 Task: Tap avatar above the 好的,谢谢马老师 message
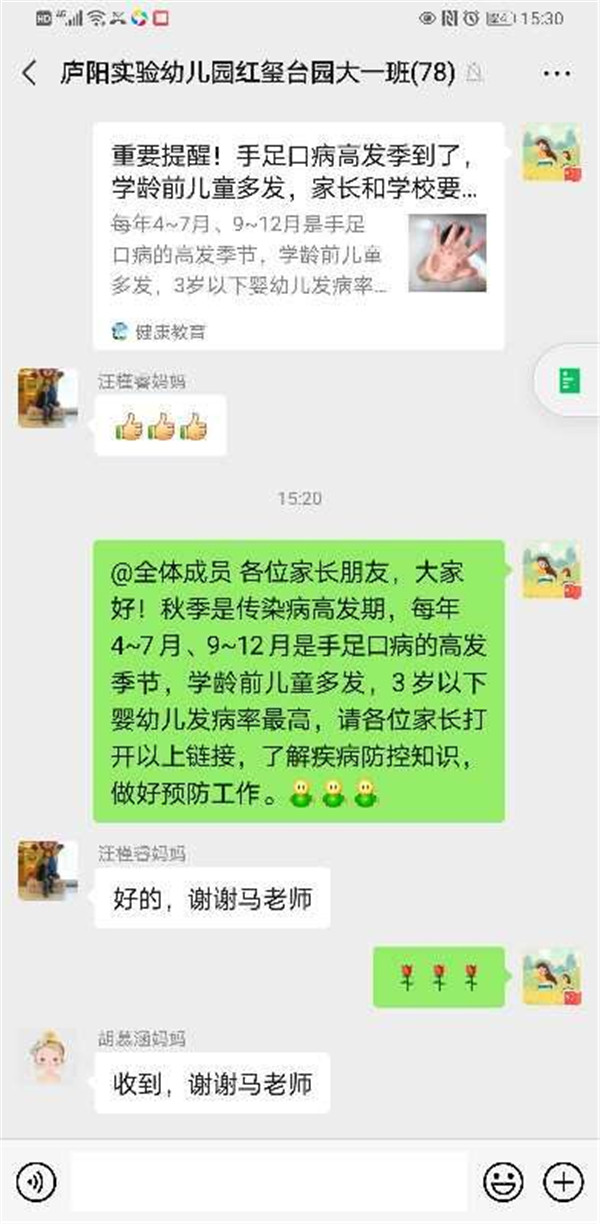tap(47, 870)
